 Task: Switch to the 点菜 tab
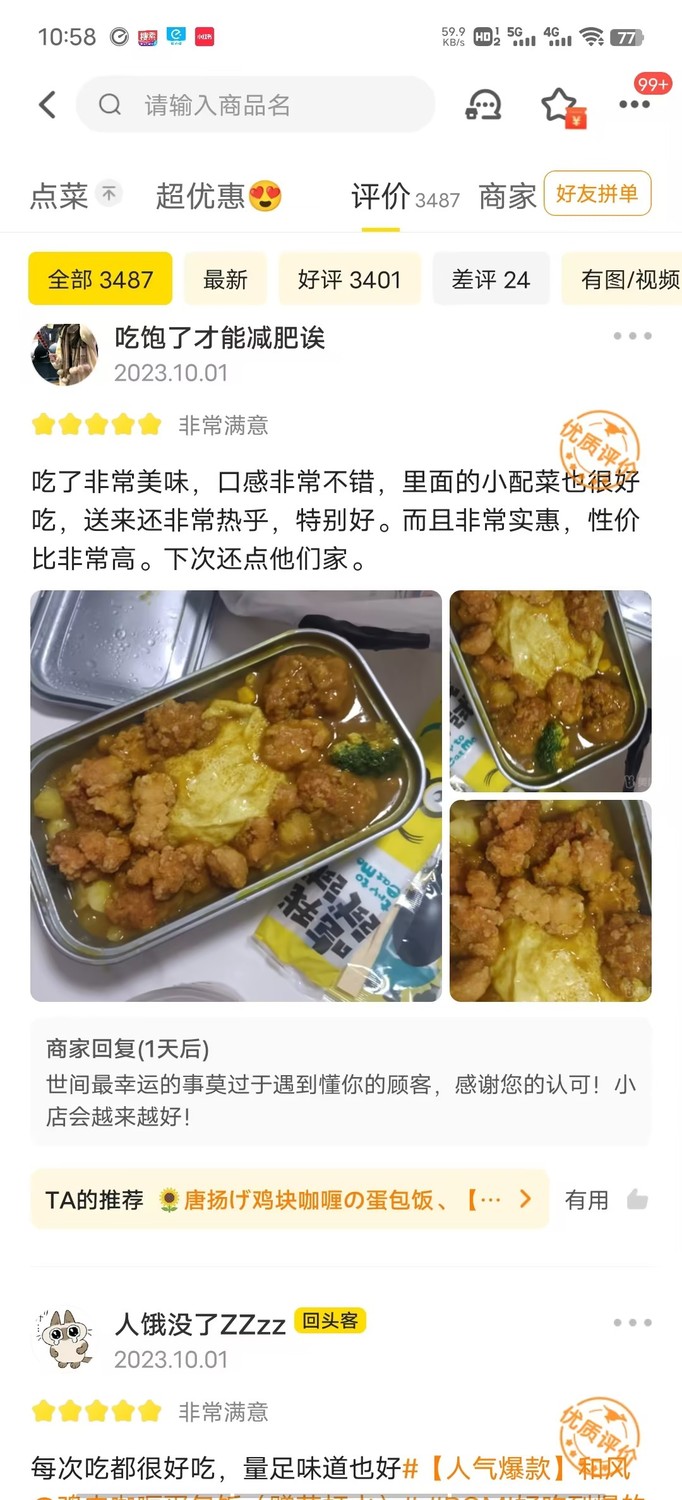coord(60,196)
